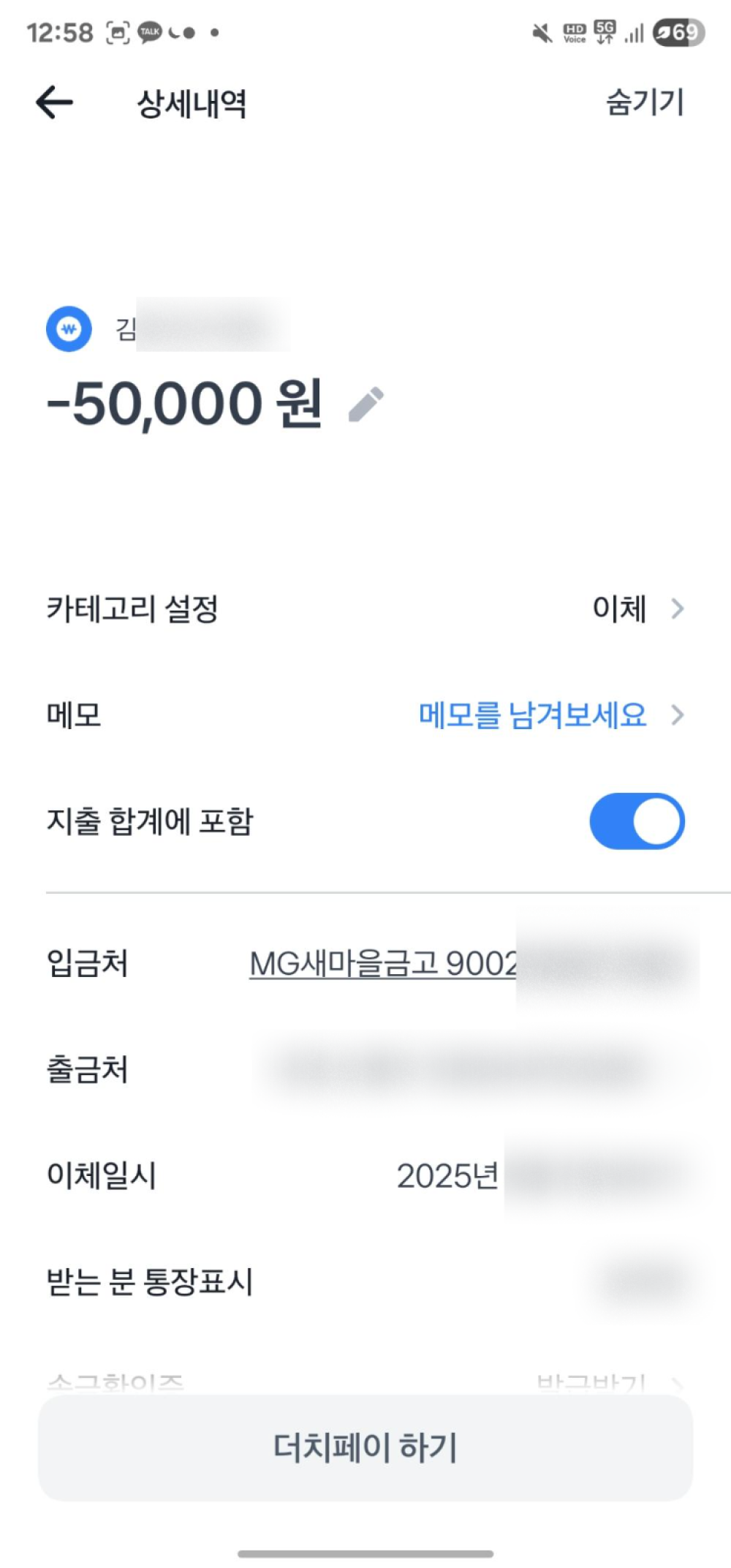The width and height of the screenshot is (731, 1568).
Task: Open the MG새마을금고 account link
Action: pos(384,963)
